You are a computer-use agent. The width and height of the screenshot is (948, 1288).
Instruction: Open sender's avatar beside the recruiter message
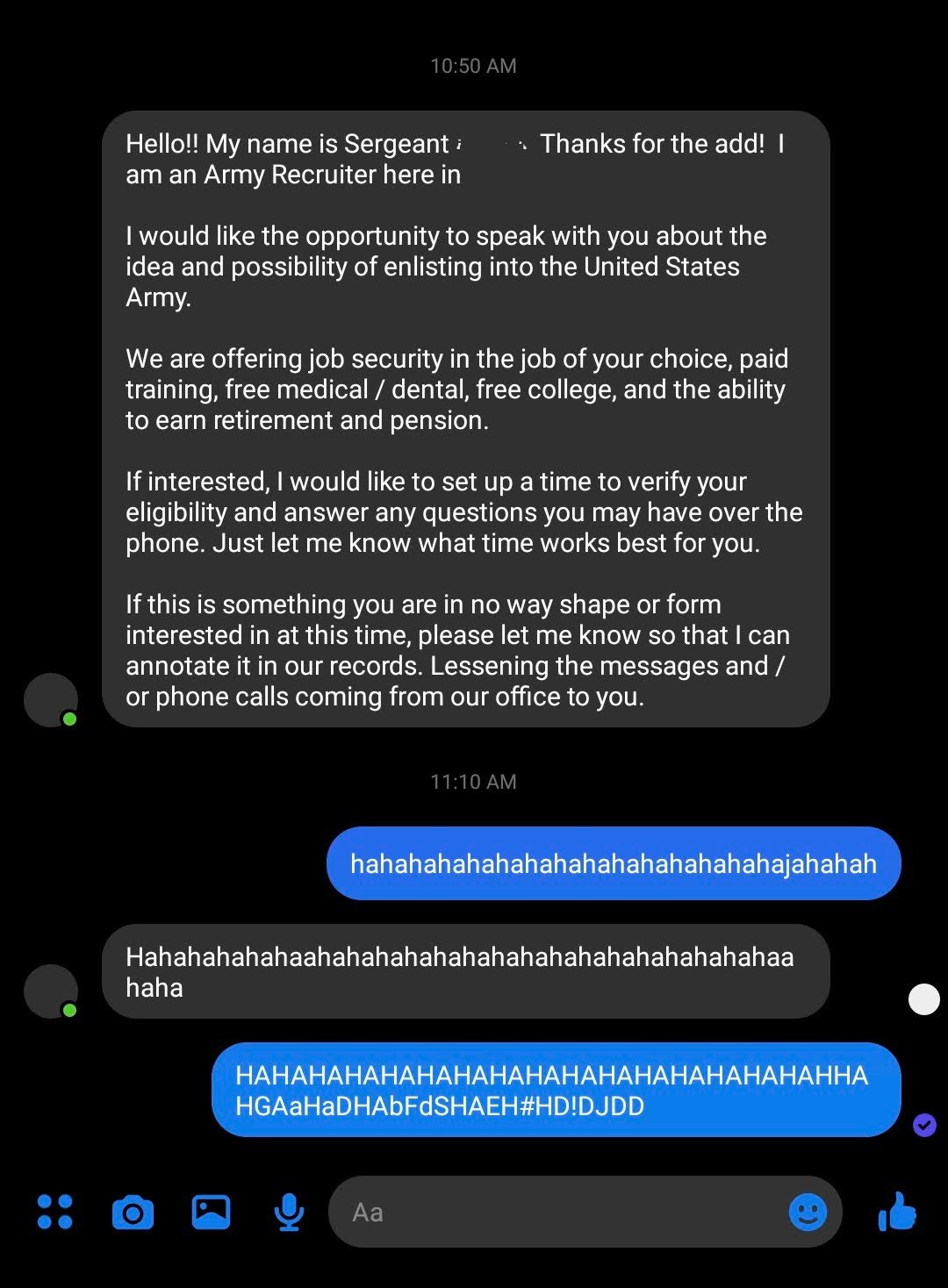pyautogui.click(x=51, y=700)
